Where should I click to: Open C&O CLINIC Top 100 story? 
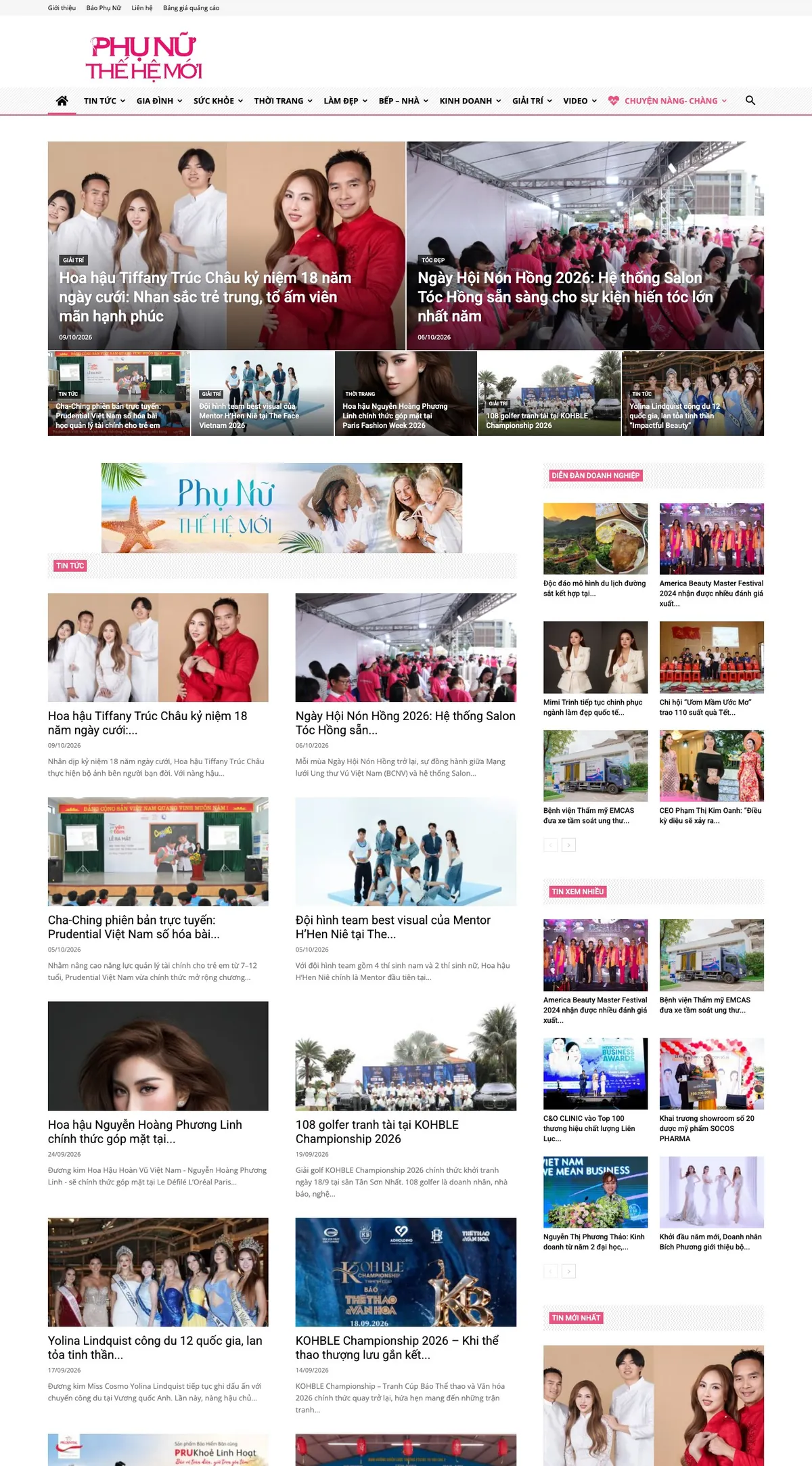589,1128
